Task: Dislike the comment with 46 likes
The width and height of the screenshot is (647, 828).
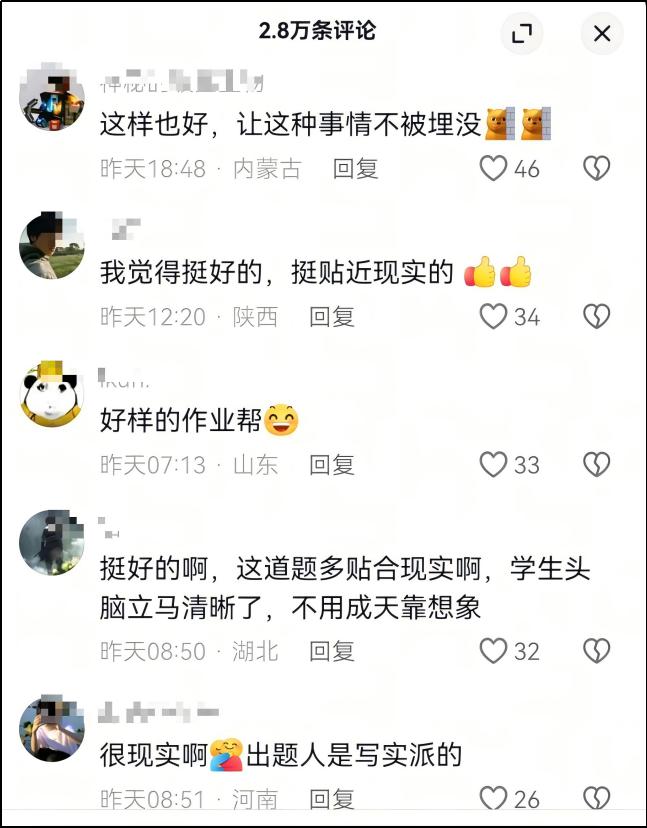Action: [x=597, y=169]
